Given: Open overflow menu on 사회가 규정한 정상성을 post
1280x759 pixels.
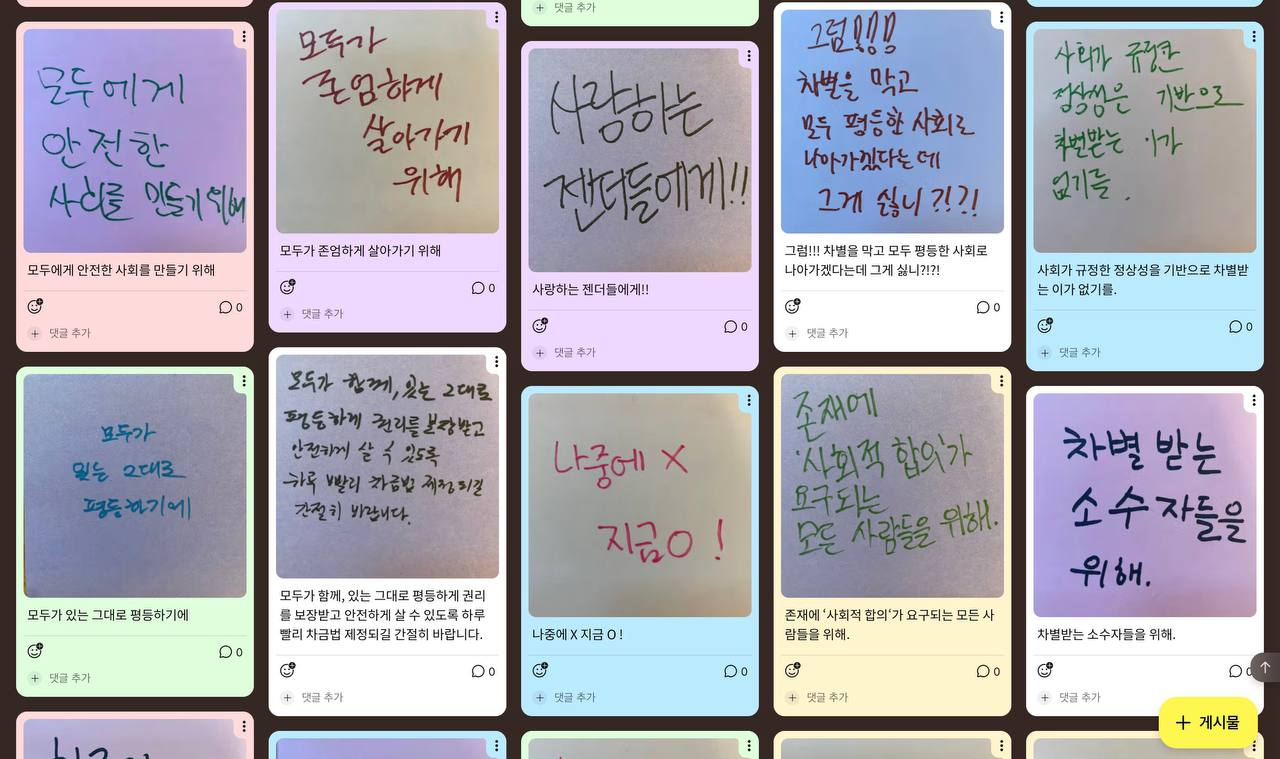Looking at the screenshot, I should coord(1253,37).
